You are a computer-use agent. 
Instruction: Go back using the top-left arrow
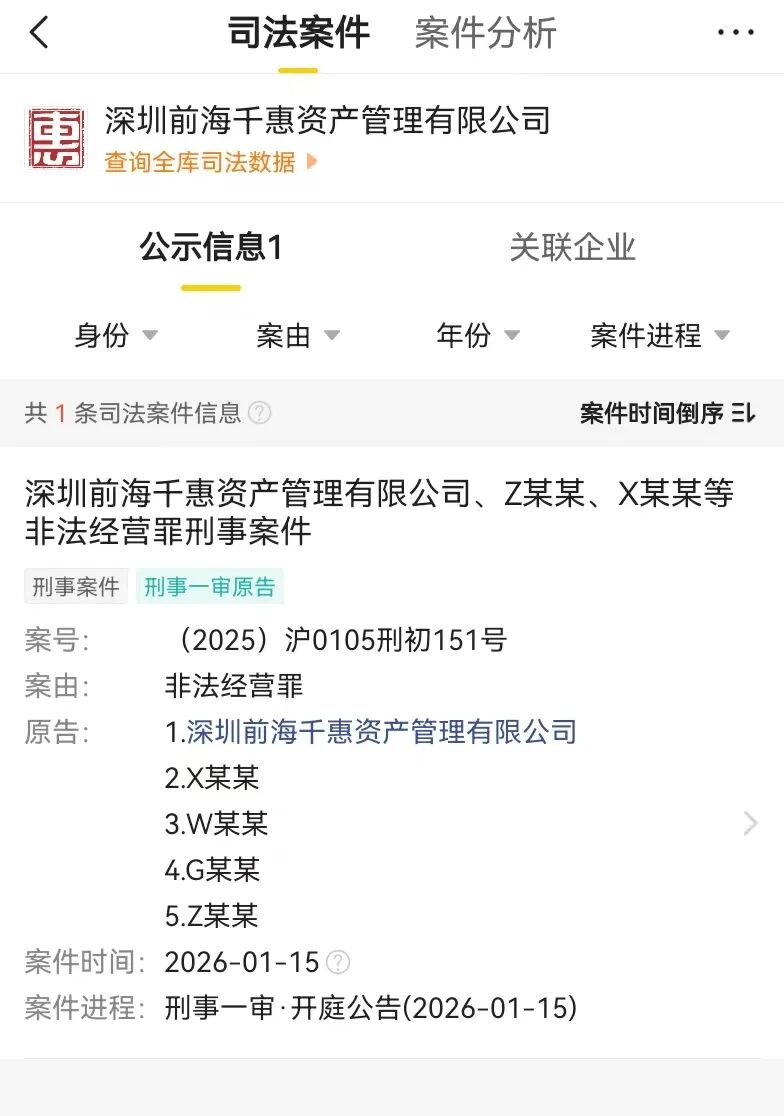[39, 33]
